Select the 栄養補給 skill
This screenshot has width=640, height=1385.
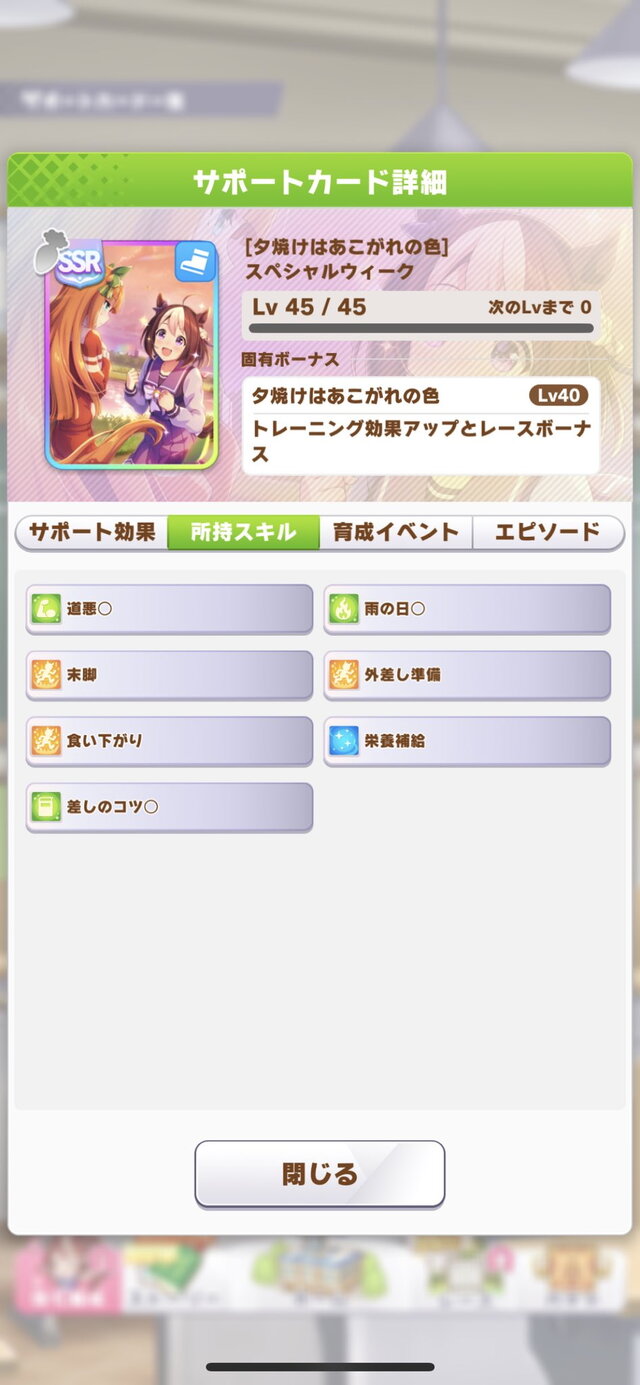pyautogui.click(x=467, y=741)
